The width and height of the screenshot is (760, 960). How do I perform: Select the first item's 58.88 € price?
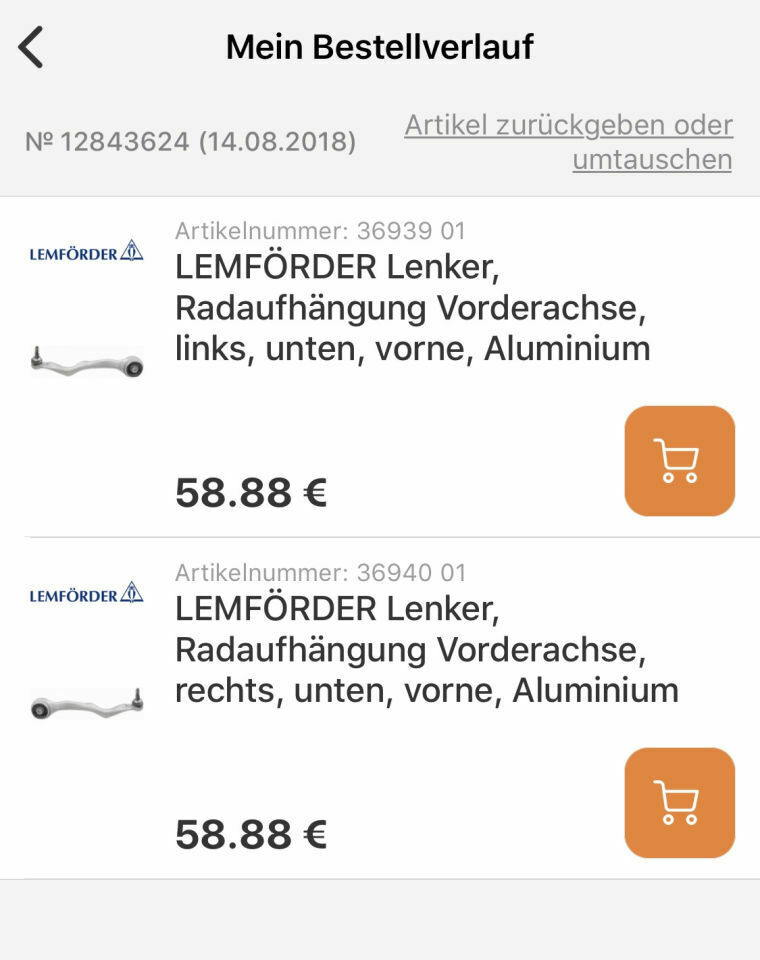tap(249, 491)
